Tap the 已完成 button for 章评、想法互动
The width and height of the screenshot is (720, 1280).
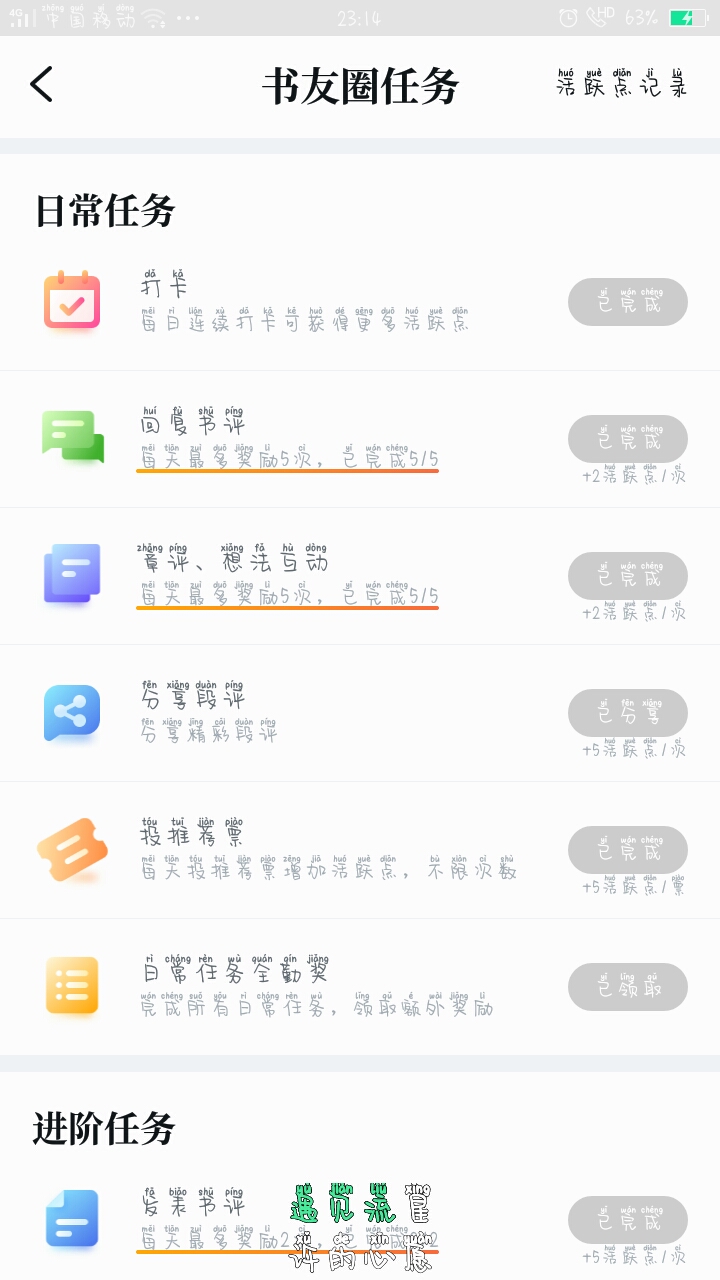[628, 576]
